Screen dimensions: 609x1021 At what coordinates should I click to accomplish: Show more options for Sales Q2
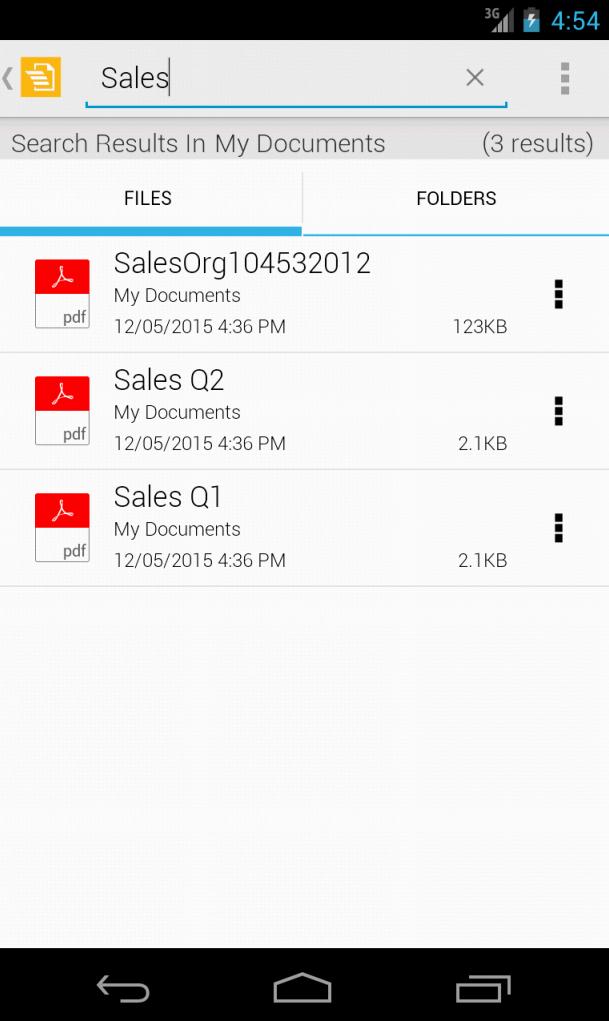coord(558,411)
